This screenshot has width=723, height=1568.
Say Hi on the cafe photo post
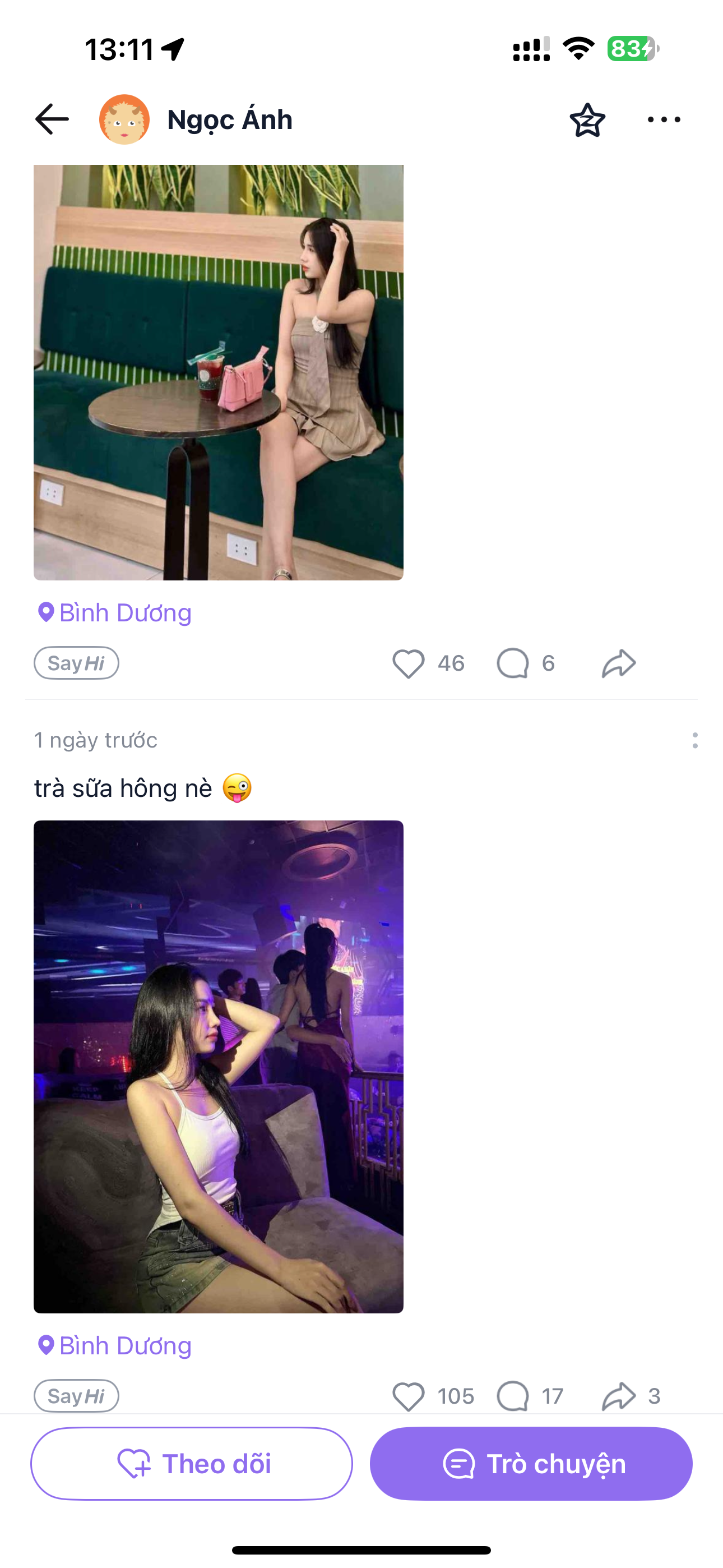click(76, 663)
